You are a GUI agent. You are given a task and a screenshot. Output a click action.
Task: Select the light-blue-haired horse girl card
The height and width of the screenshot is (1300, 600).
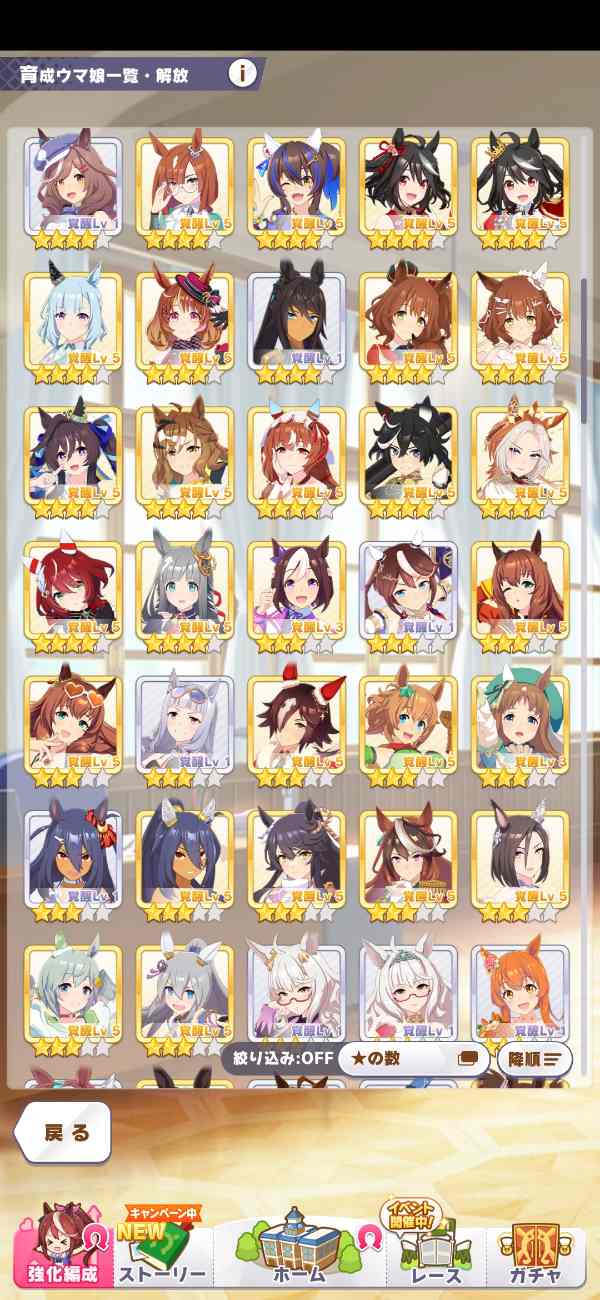pos(74,322)
